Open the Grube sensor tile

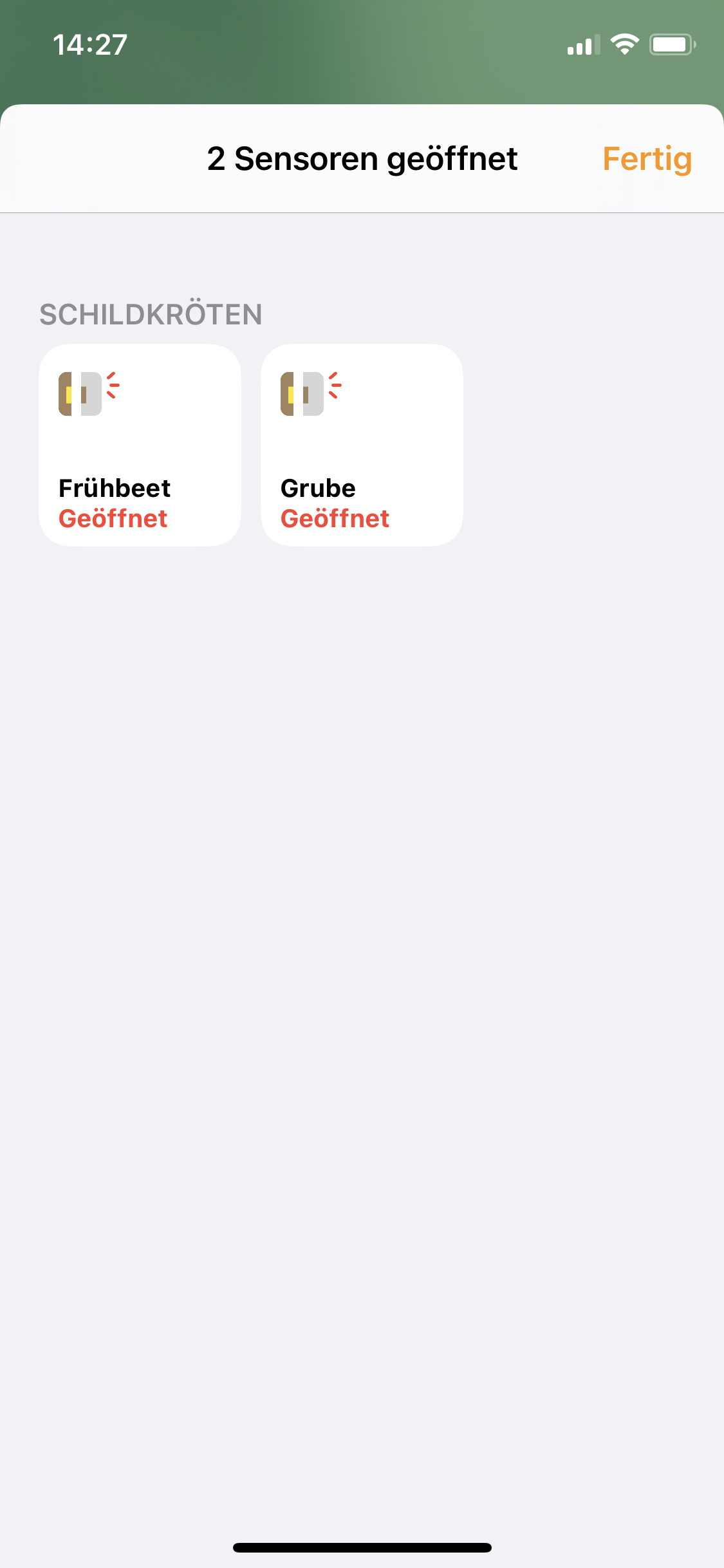coord(362,445)
